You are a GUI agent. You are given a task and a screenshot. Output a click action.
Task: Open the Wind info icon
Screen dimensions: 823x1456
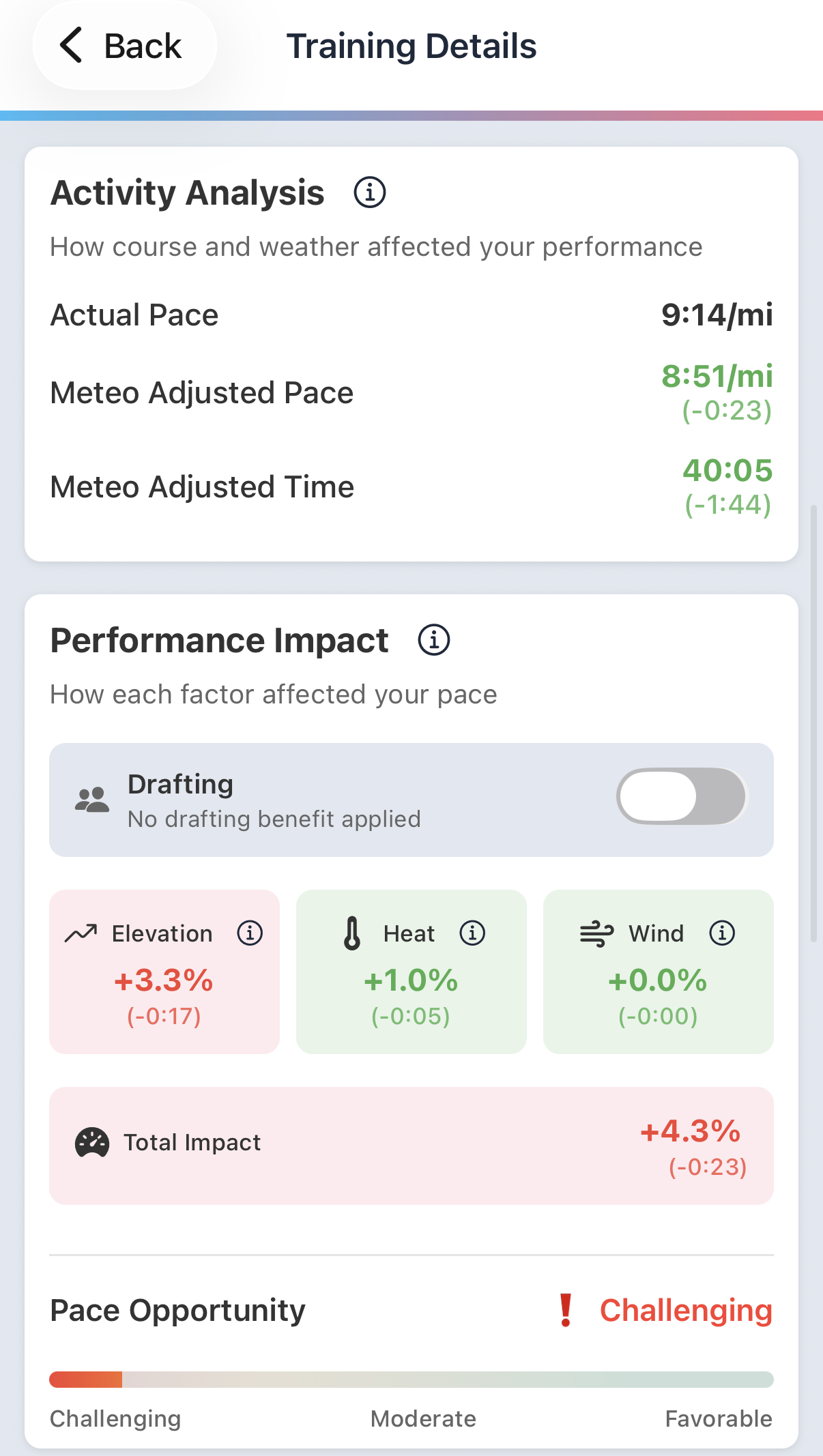(722, 933)
